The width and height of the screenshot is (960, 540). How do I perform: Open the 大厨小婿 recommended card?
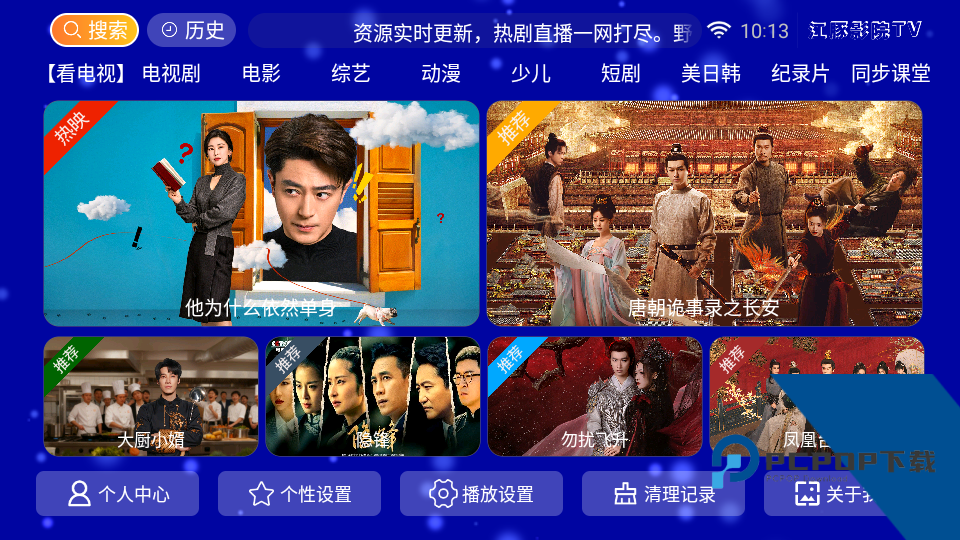click(x=150, y=396)
